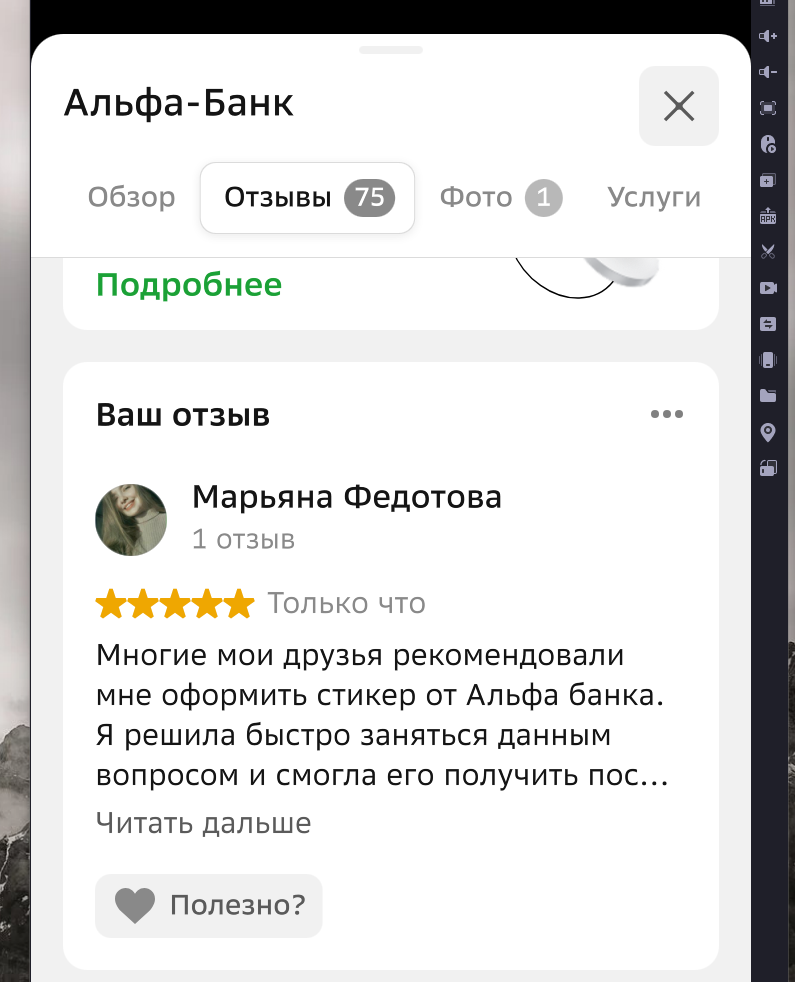This screenshot has height=982, width=795.
Task: Close the Альфа-Банк card
Action: pos(678,106)
